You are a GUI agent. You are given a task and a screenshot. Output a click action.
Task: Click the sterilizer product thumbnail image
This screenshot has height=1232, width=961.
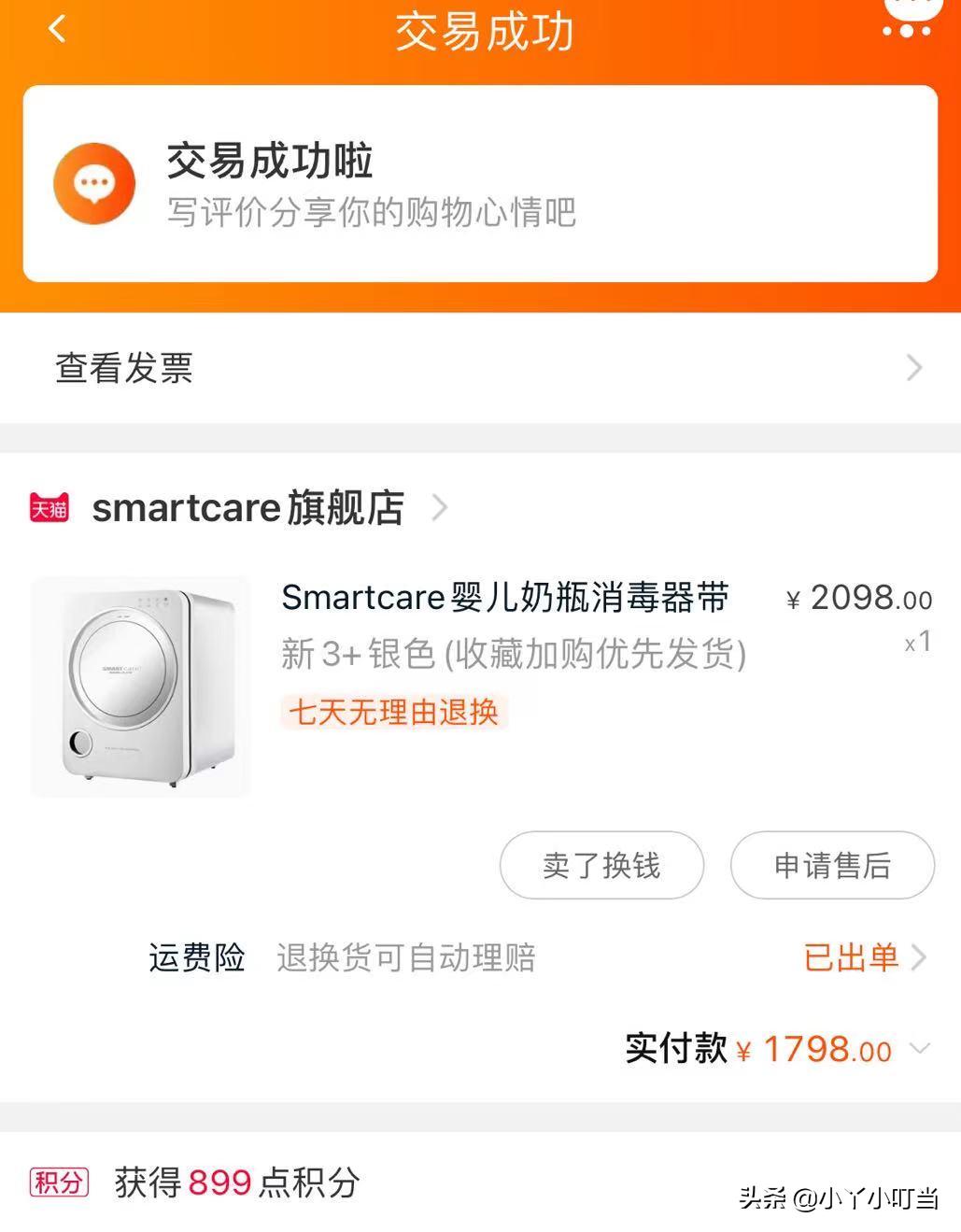pos(139,687)
